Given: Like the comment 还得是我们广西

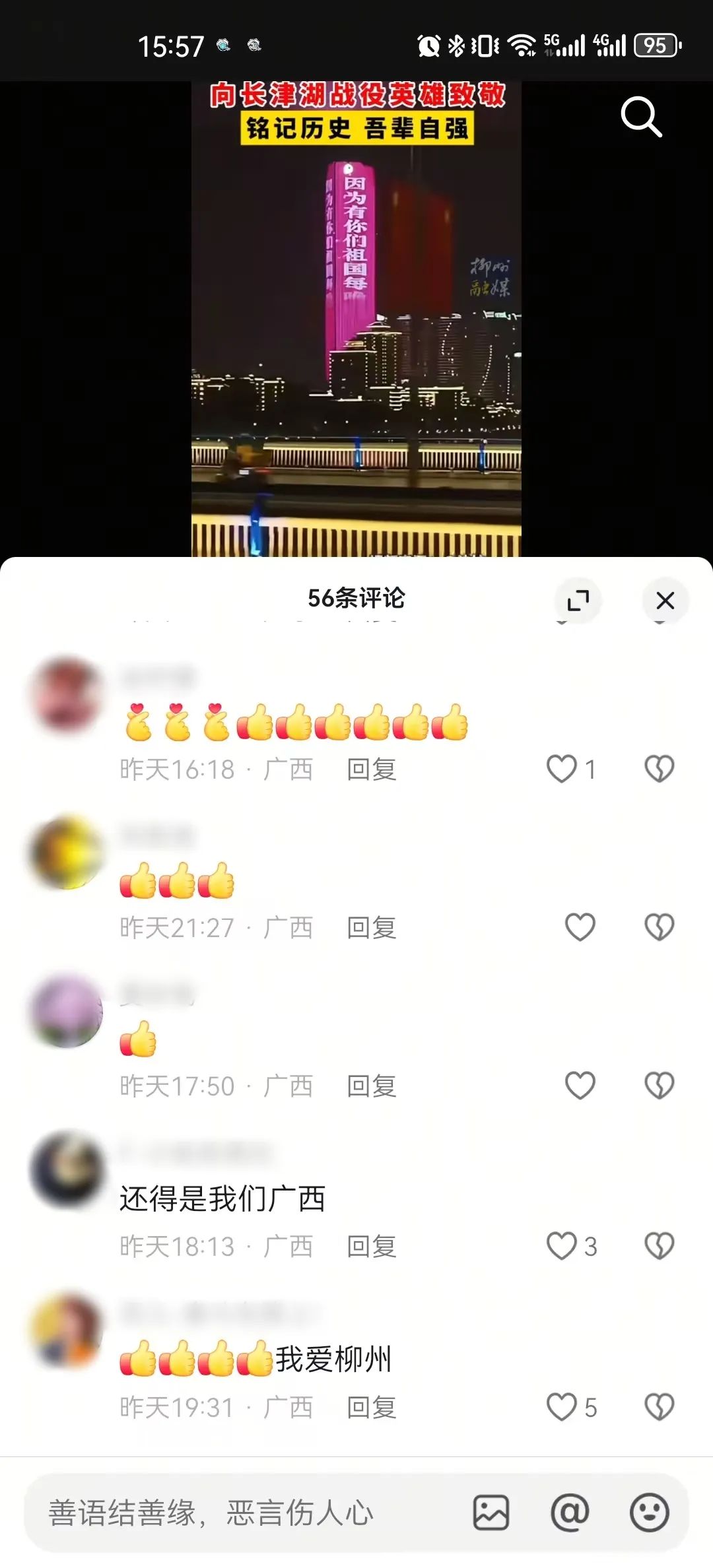Looking at the screenshot, I should 562,1246.
